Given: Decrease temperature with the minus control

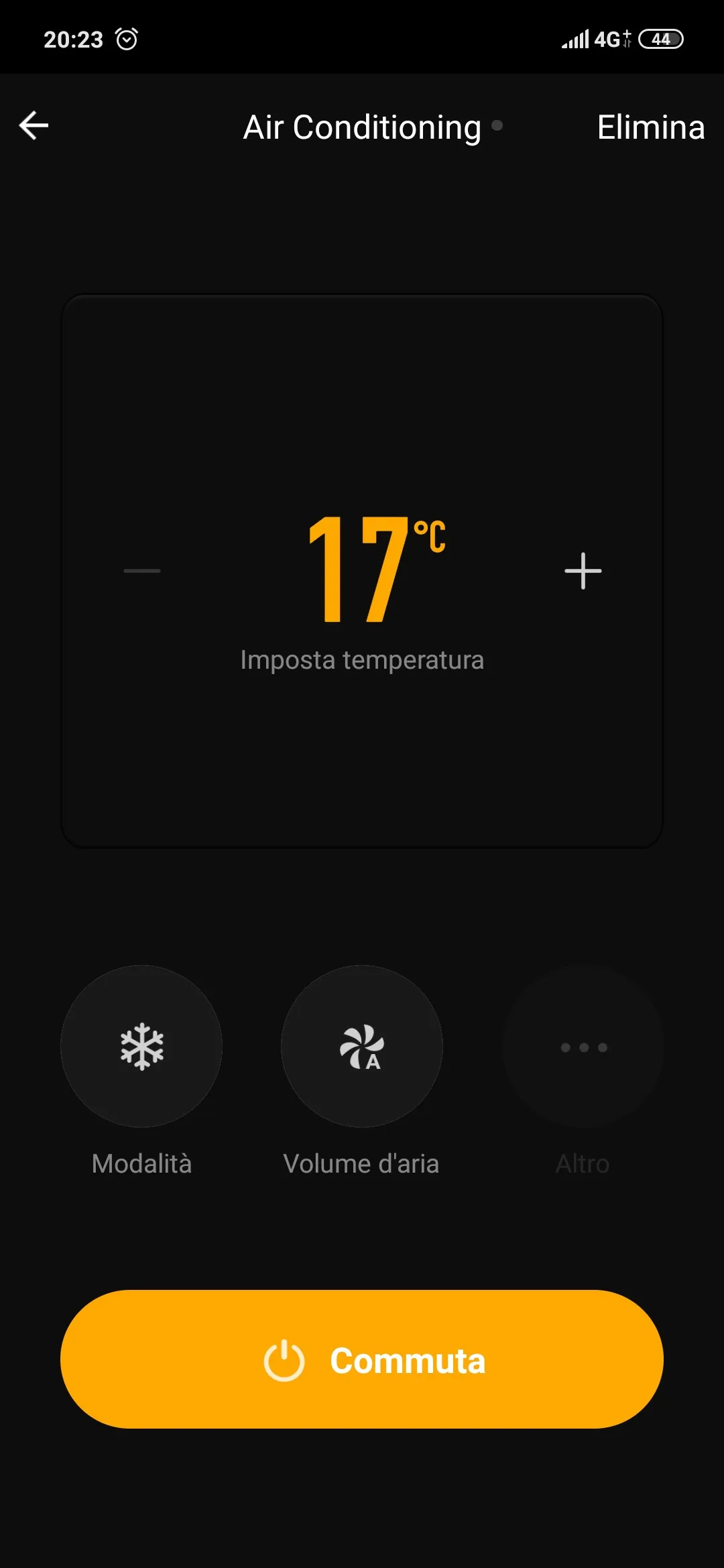Looking at the screenshot, I should click(141, 571).
